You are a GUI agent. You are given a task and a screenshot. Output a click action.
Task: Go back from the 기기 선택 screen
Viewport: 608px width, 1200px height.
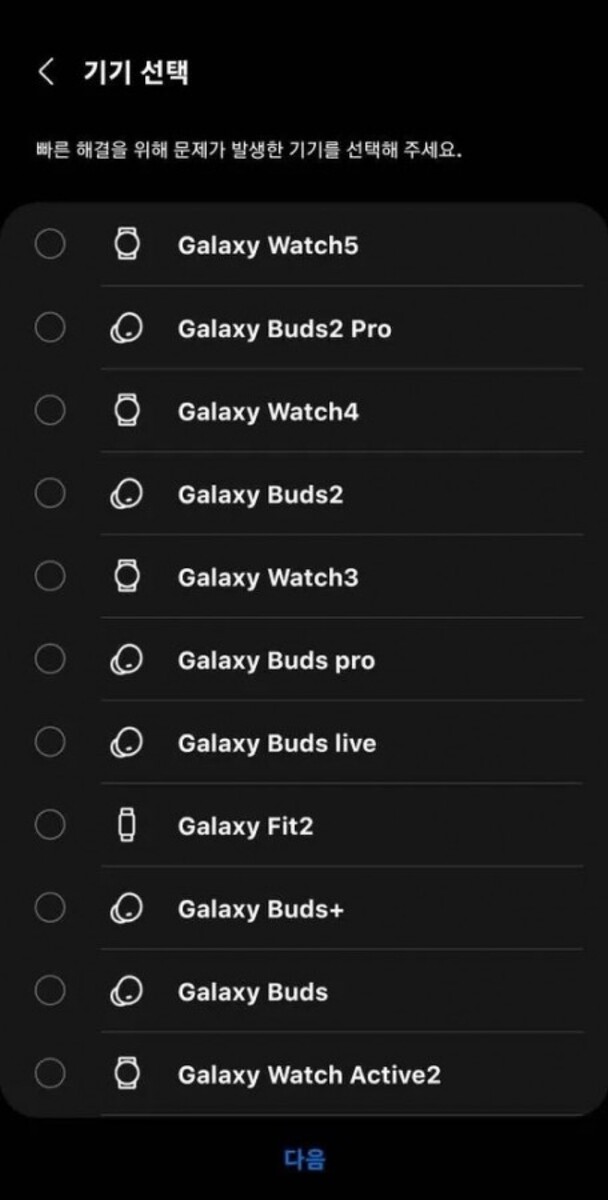coord(46,72)
